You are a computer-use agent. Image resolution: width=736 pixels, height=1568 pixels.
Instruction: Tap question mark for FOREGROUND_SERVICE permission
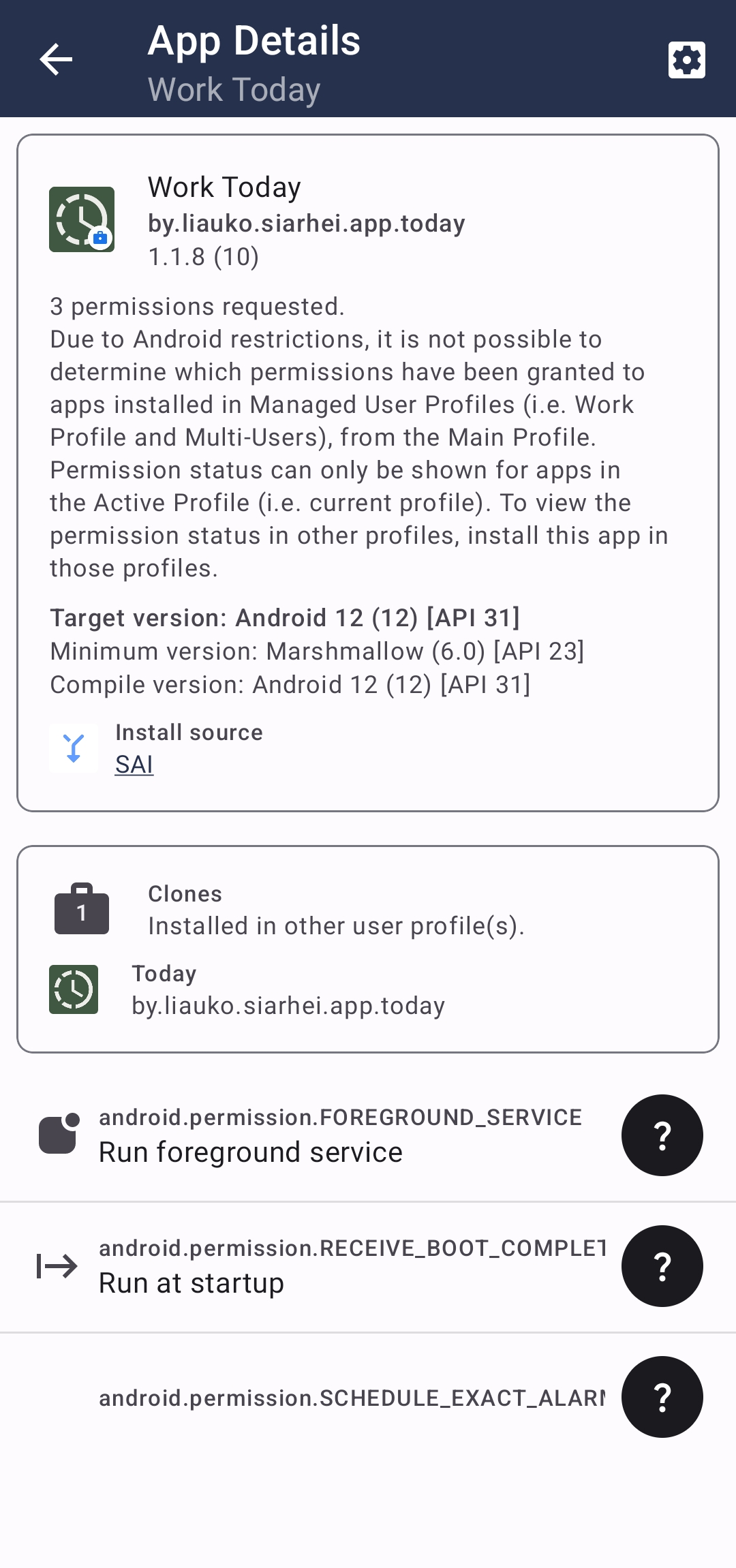point(662,1135)
